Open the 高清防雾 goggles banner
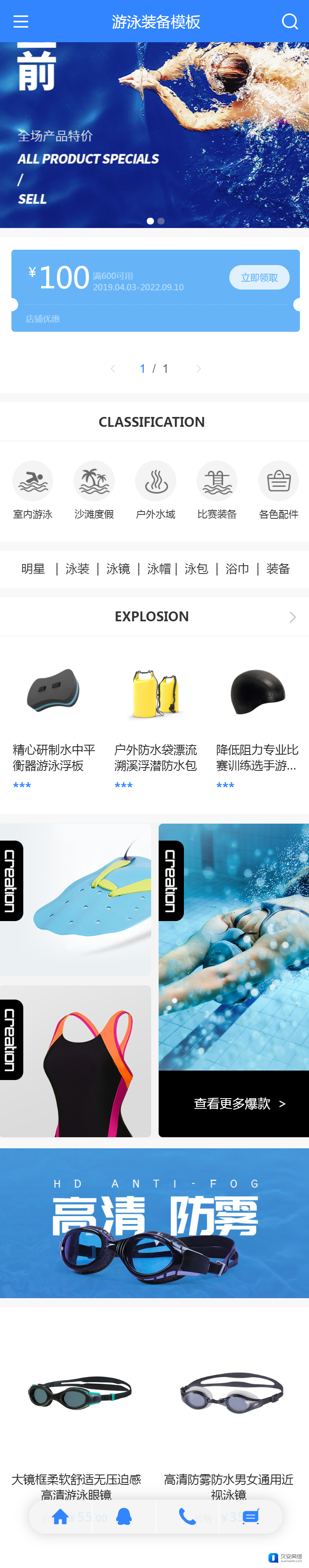 pos(154,1223)
